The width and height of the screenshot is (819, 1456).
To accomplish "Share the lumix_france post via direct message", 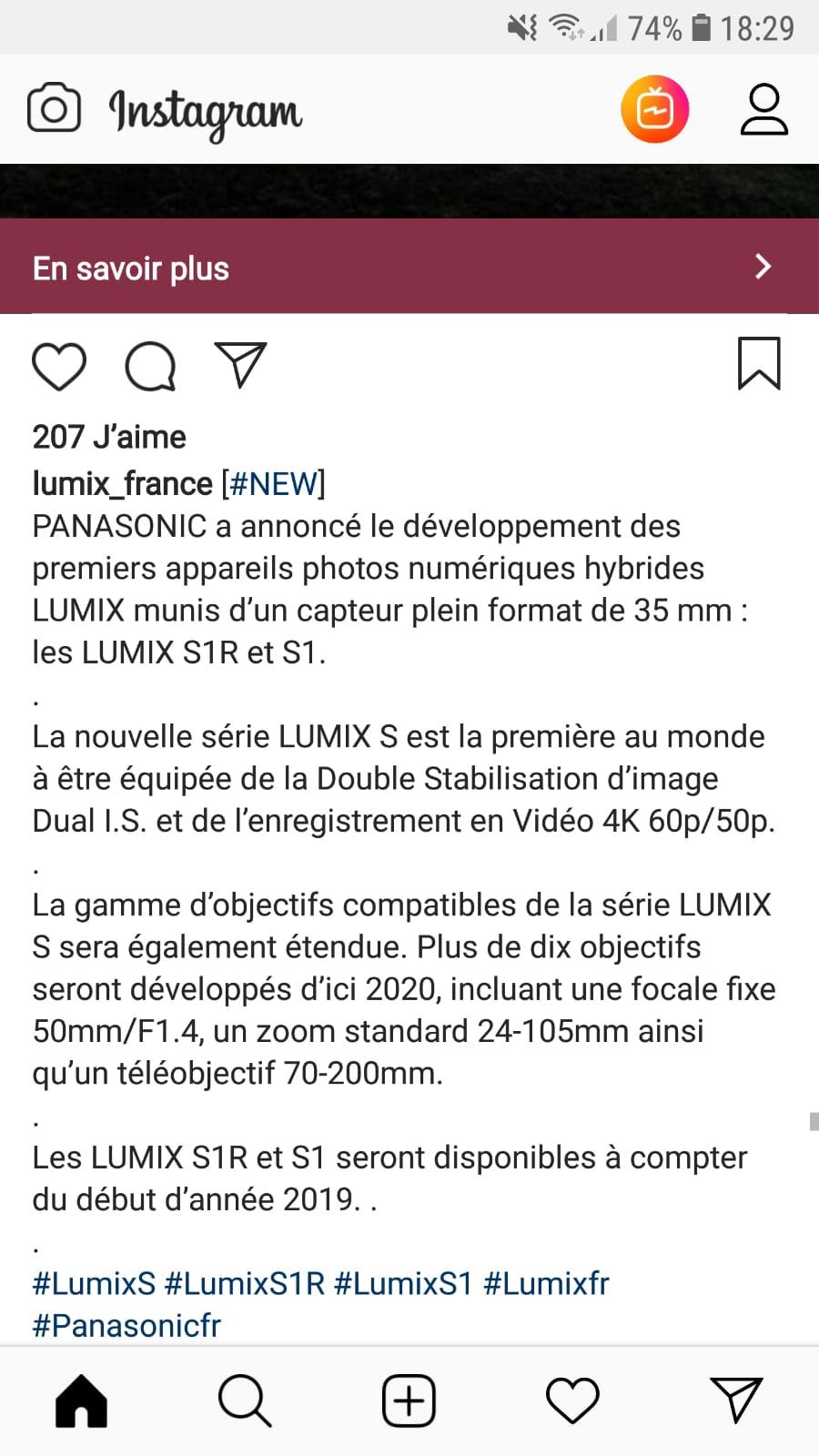I will (x=240, y=365).
